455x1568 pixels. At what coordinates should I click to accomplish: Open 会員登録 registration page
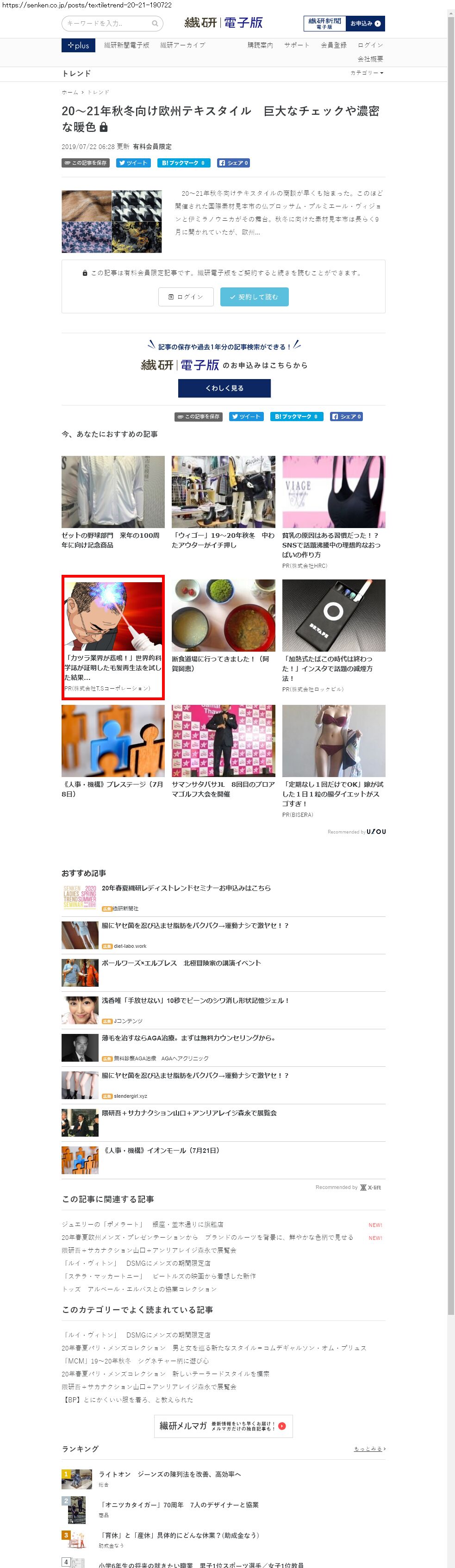pyautogui.click(x=333, y=45)
